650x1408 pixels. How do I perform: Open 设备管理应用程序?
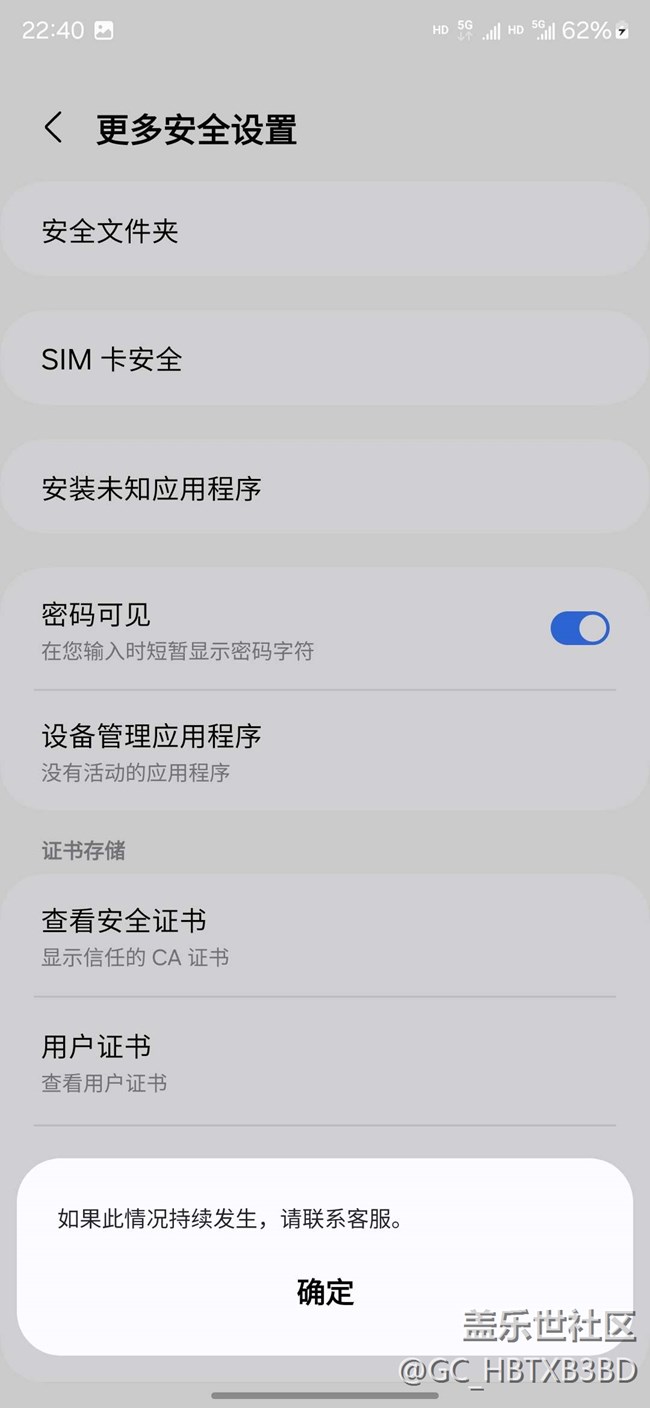pyautogui.click(x=325, y=752)
